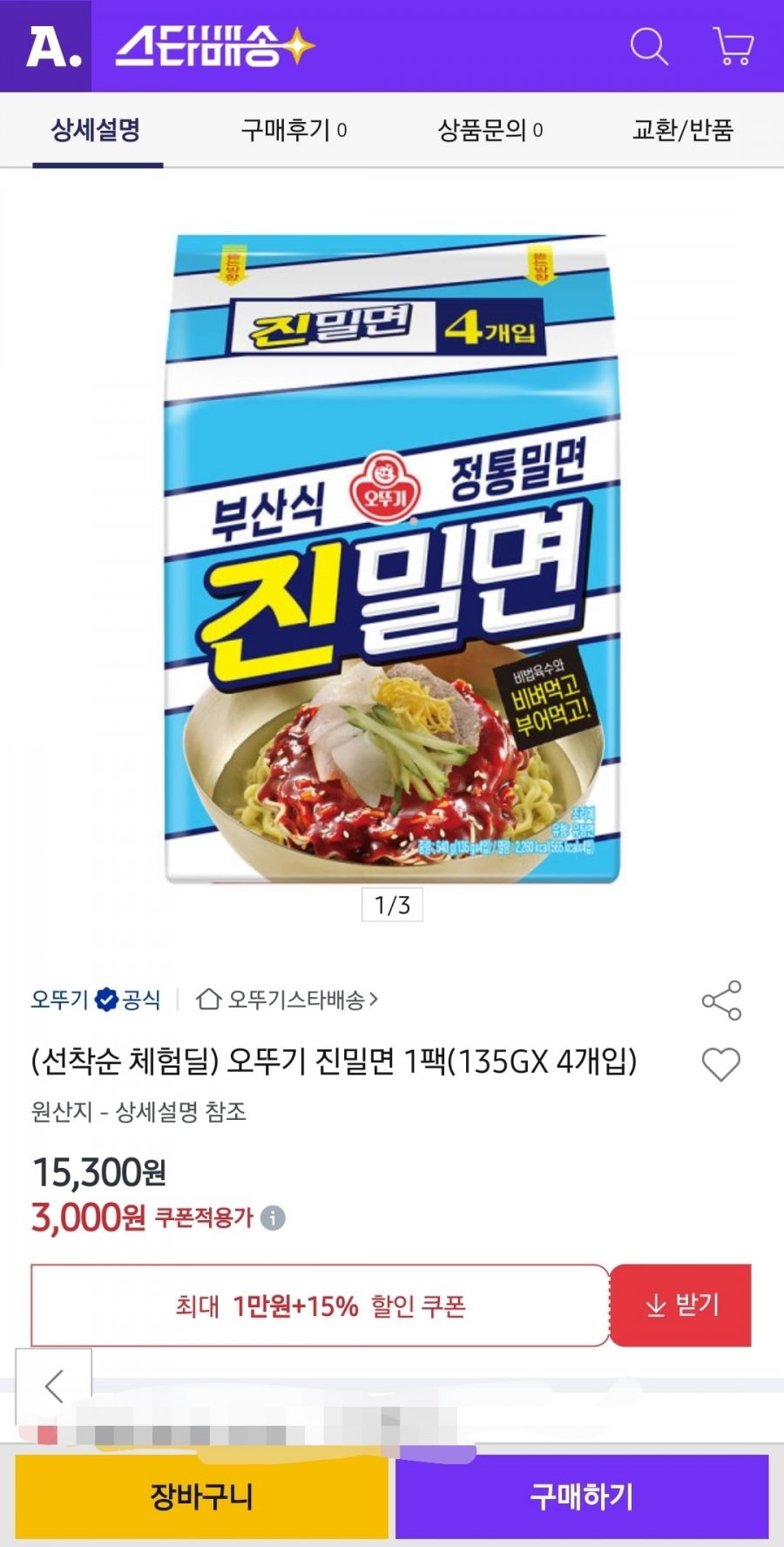Tap the official seller verification badge

[106, 1001]
